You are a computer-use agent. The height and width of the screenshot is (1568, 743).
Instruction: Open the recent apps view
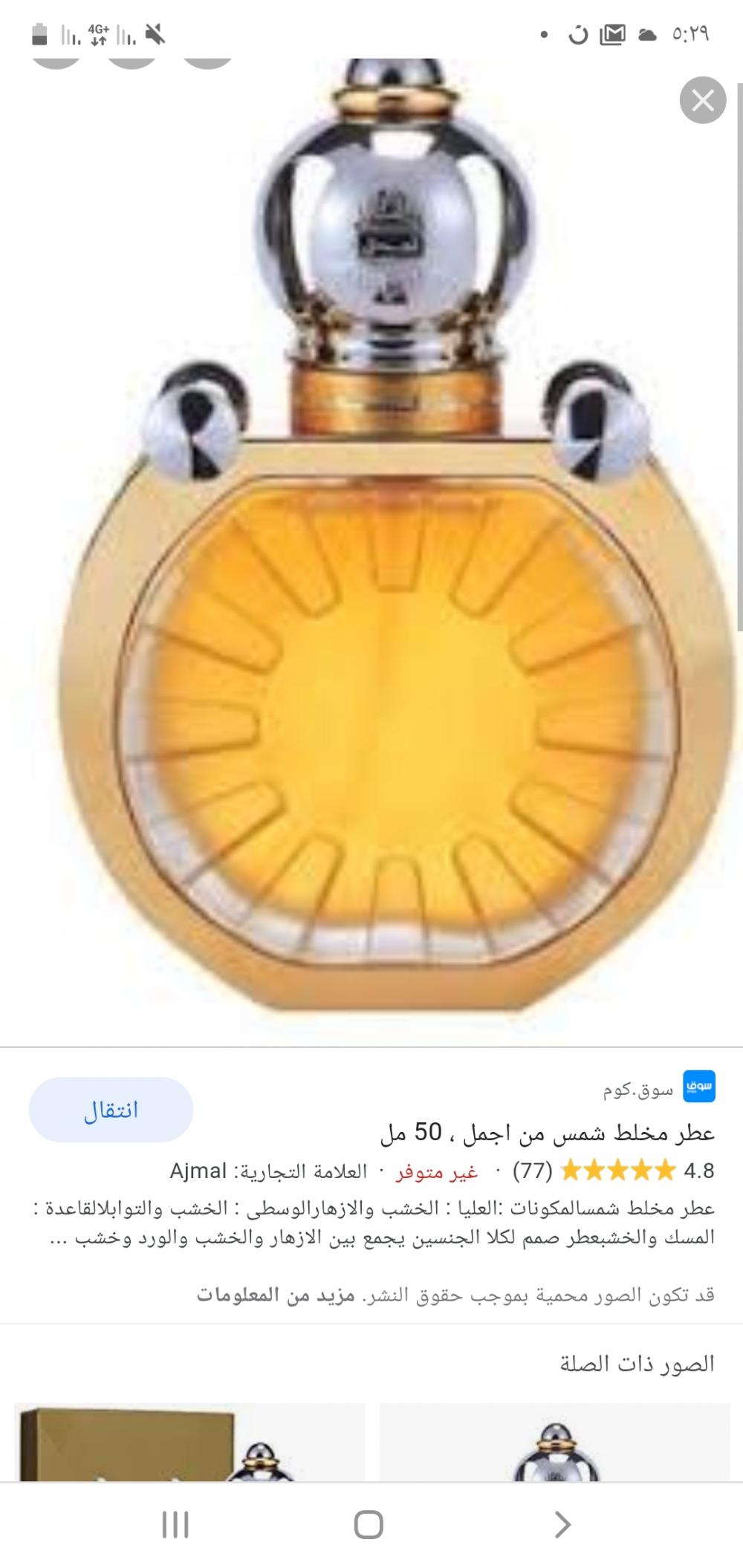pyautogui.click(x=175, y=1525)
